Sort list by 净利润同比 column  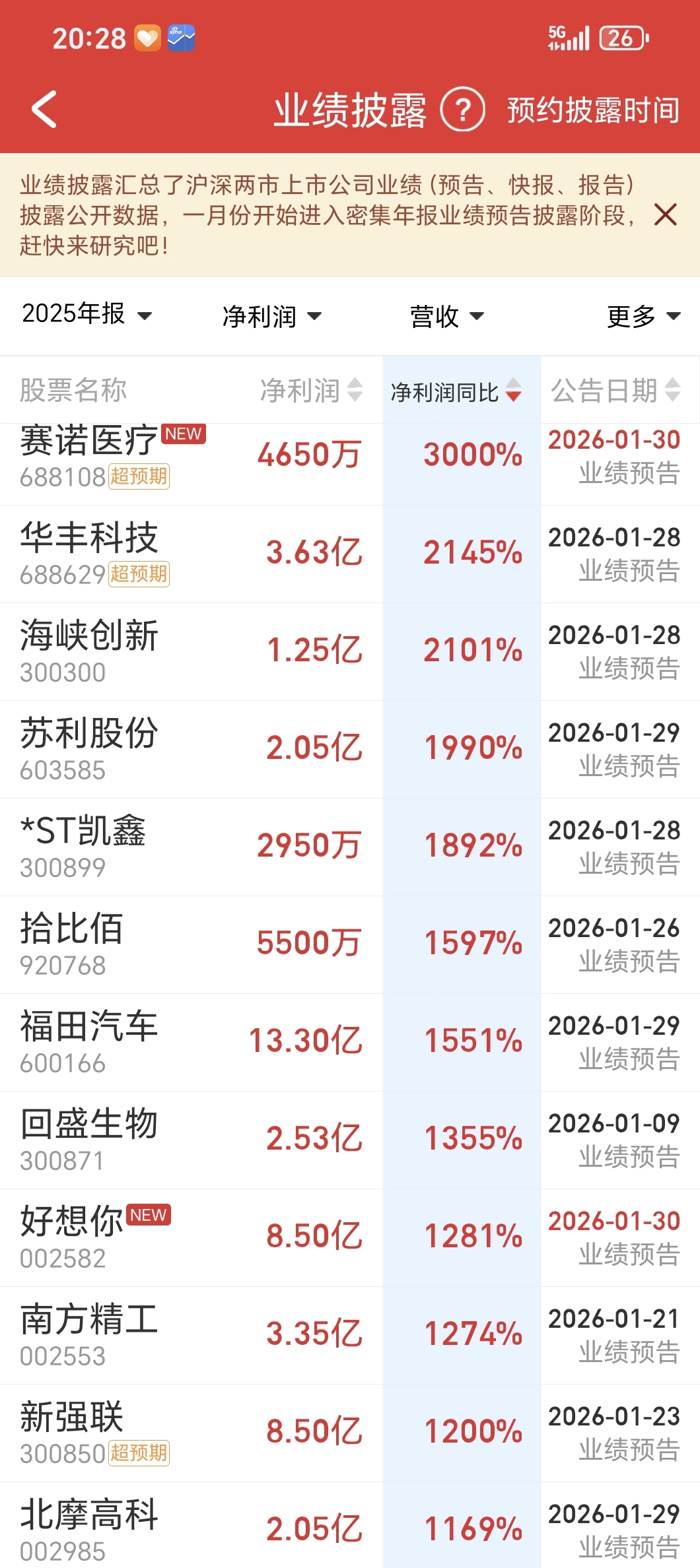[456, 391]
